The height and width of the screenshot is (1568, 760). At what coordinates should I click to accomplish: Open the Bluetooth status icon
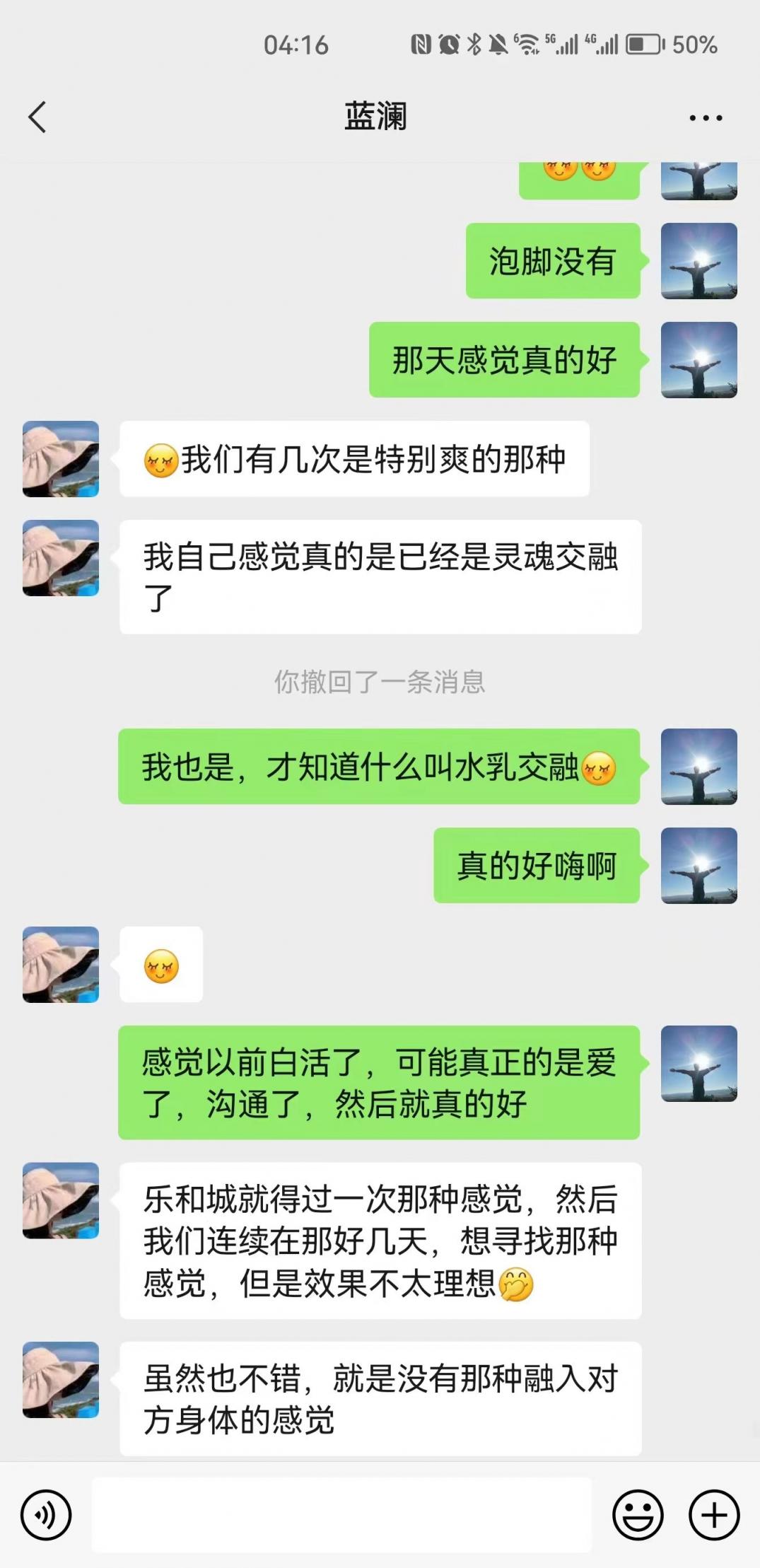coord(474,45)
